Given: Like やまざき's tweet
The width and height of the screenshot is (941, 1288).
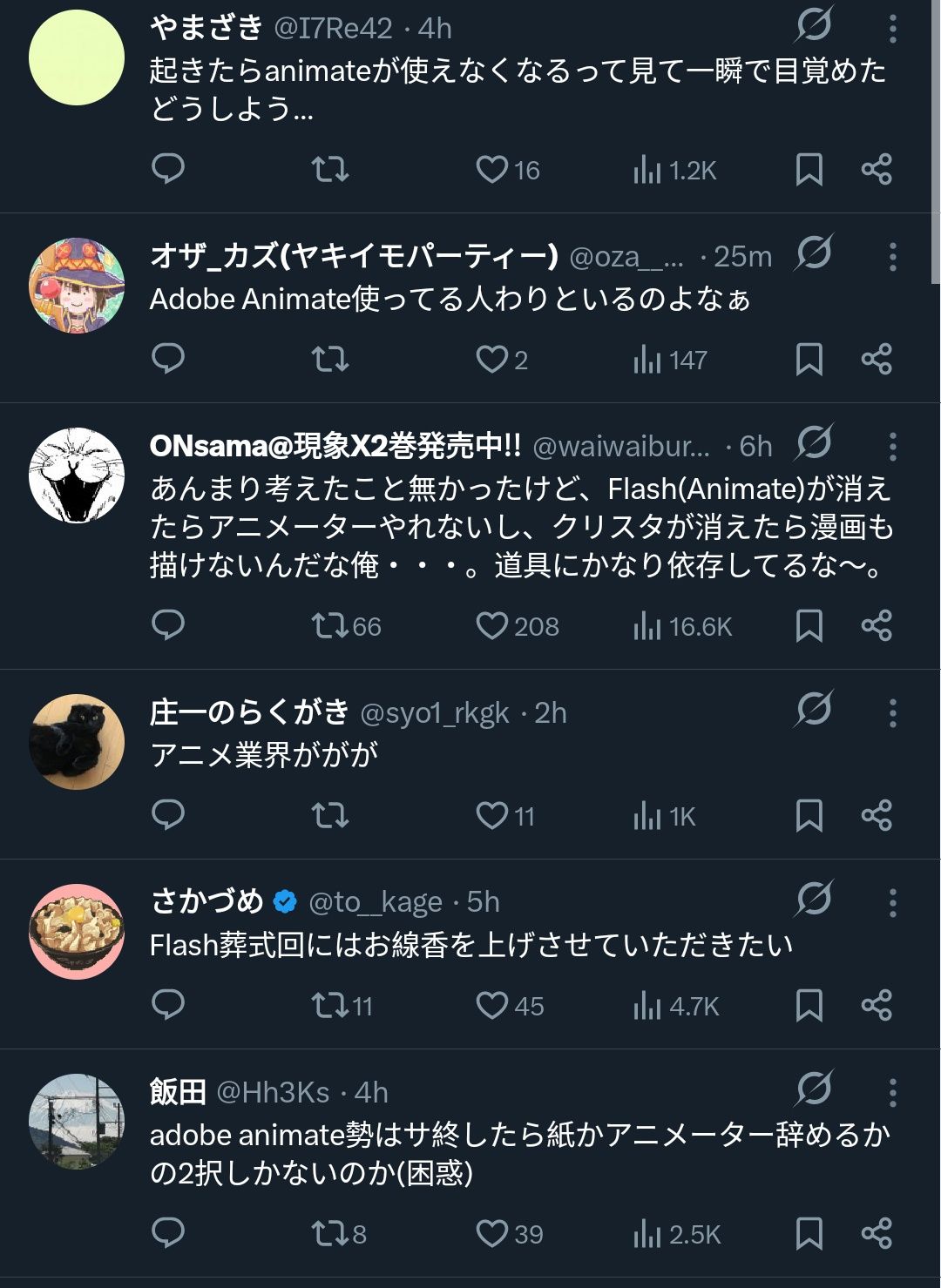Looking at the screenshot, I should [x=492, y=169].
